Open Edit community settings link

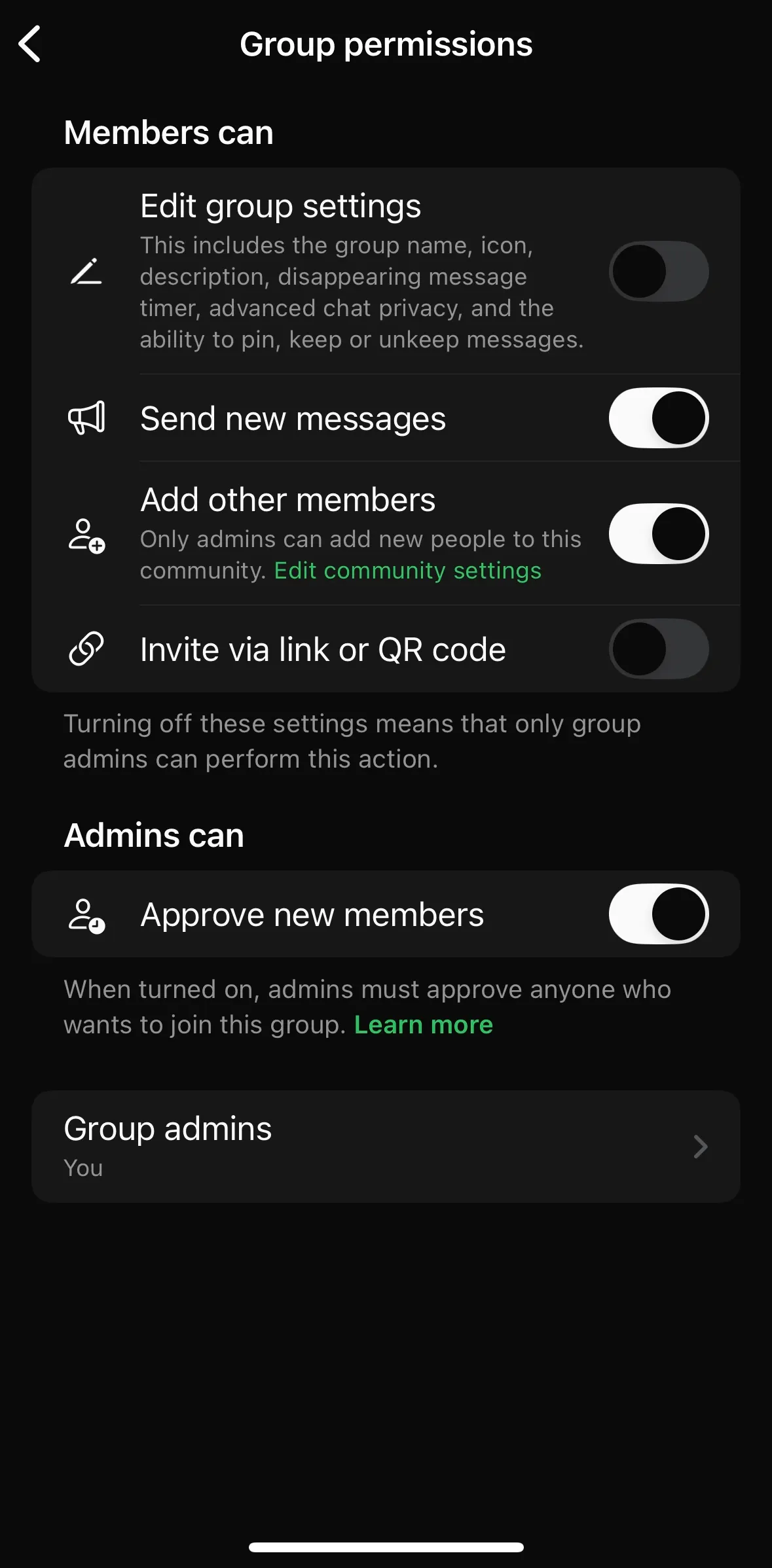(407, 571)
